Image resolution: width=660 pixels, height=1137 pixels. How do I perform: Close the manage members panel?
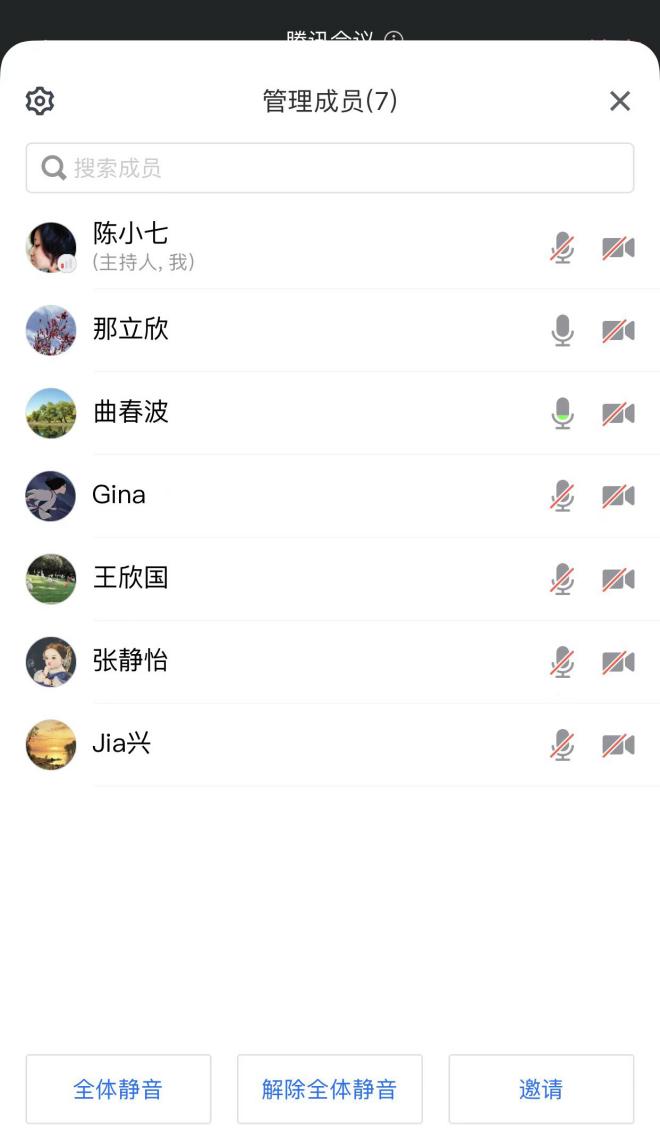[x=620, y=101]
